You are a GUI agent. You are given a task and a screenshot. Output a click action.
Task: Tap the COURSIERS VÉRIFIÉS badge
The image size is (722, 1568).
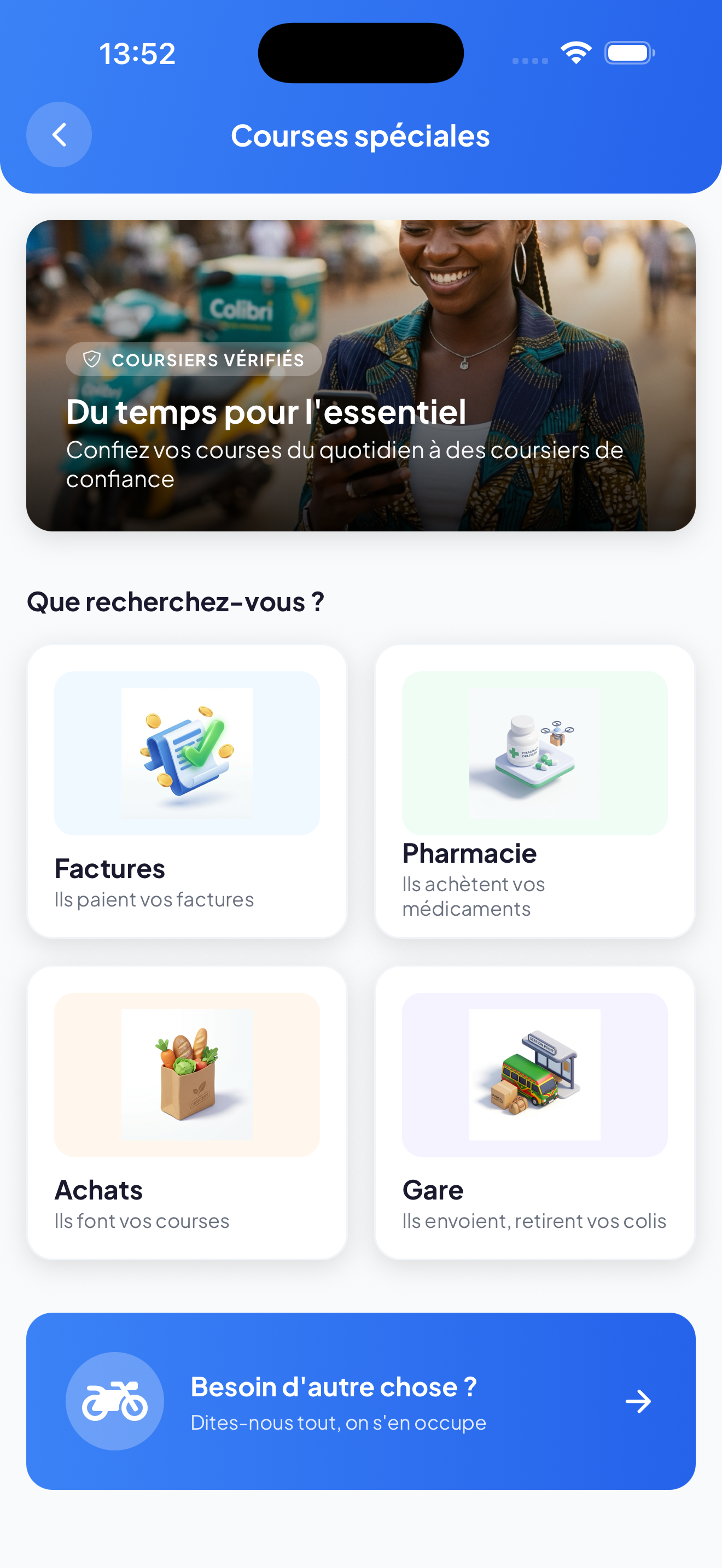tap(193, 360)
